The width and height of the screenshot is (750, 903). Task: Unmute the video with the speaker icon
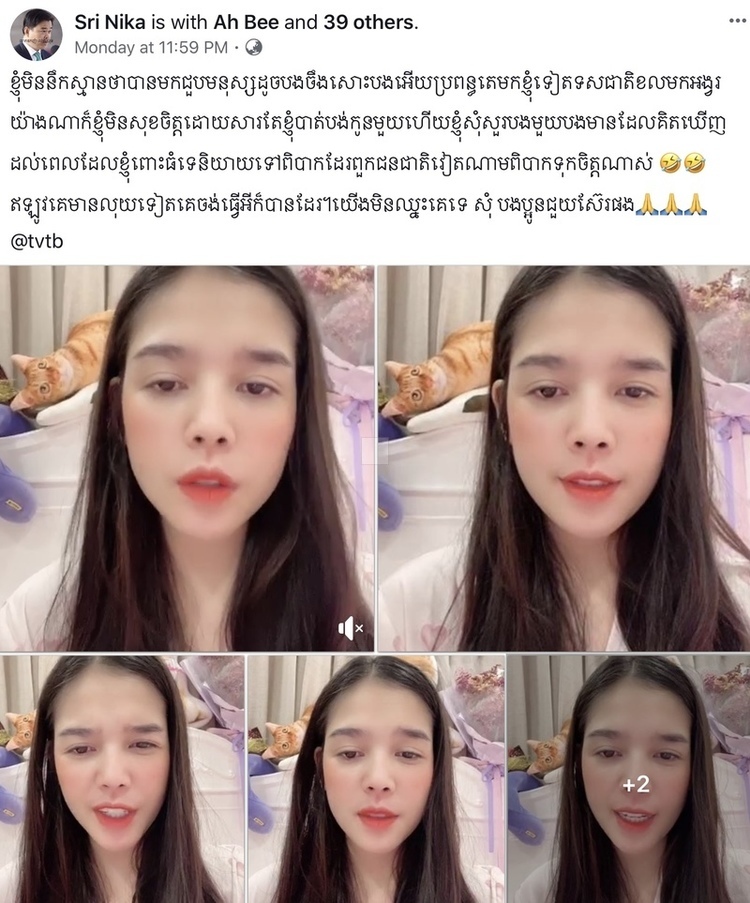pos(350,628)
